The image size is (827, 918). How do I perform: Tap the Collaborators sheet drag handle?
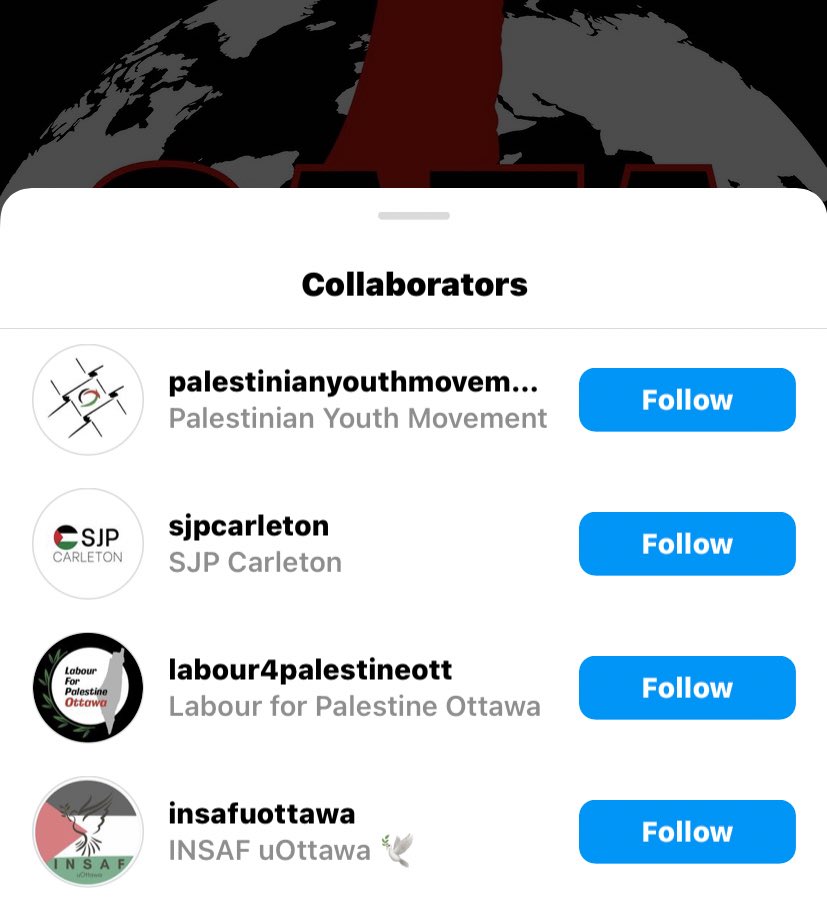(414, 216)
